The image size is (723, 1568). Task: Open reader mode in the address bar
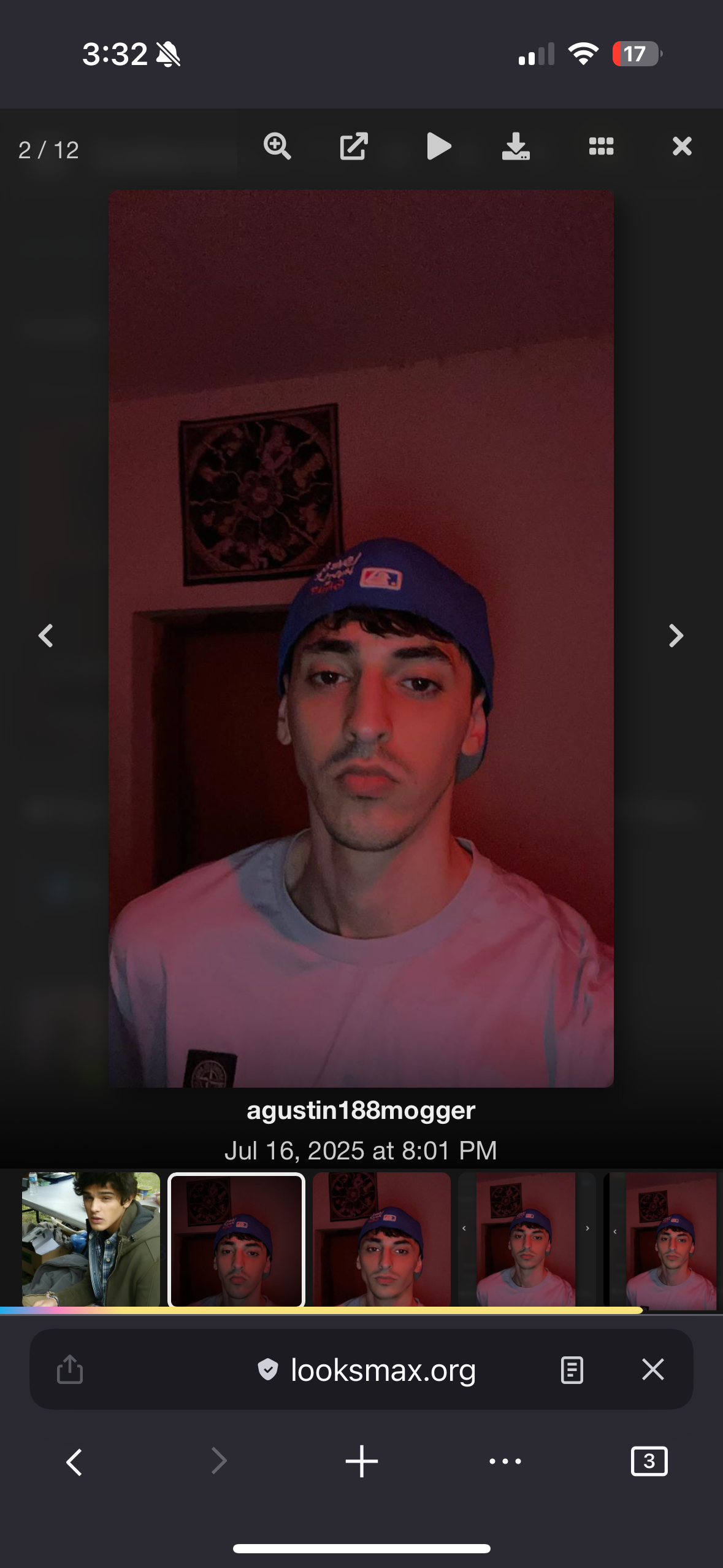(572, 1369)
